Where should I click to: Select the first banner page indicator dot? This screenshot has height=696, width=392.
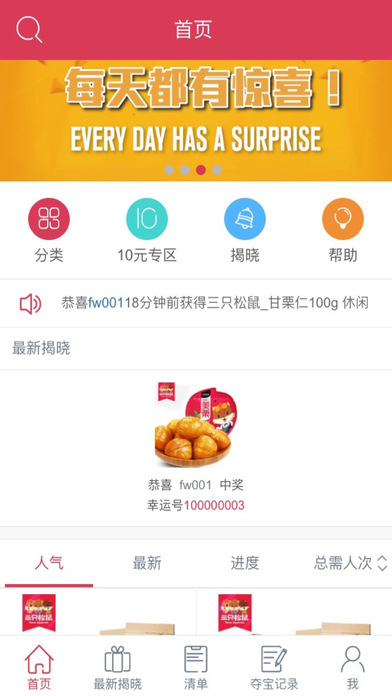[x=169, y=170]
